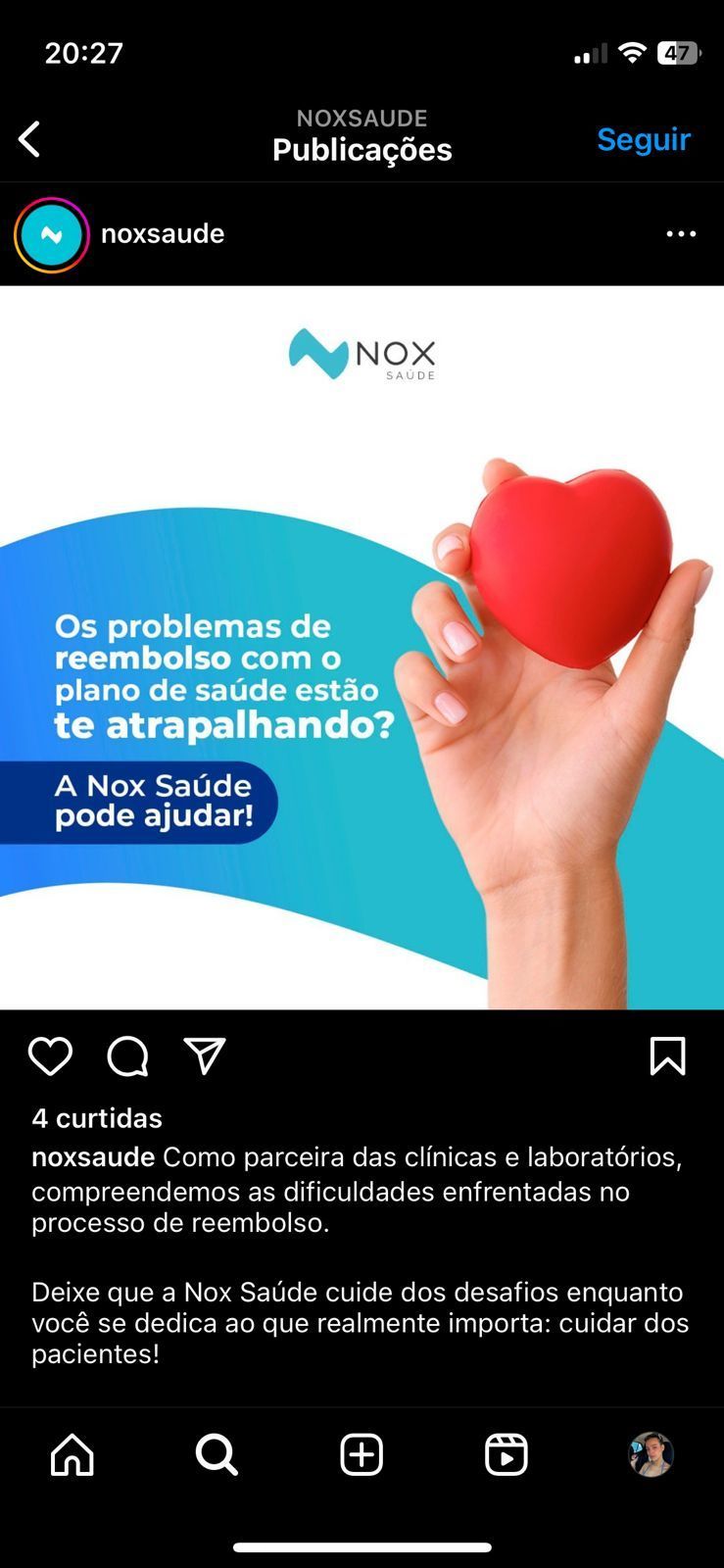
Task: Open noxsaude username in post header
Action: pos(163,234)
